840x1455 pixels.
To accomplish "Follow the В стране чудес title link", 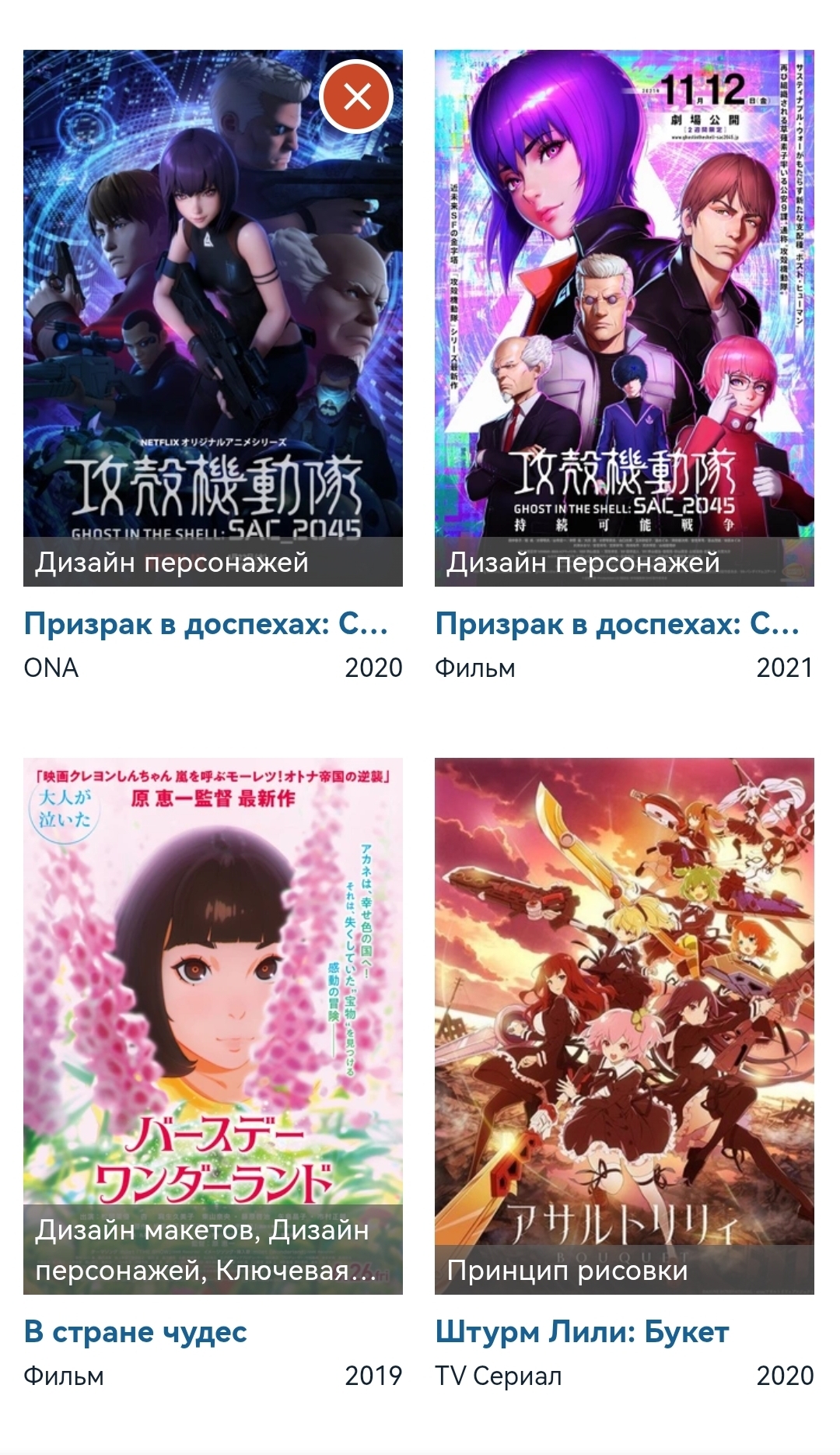I will pos(135,1331).
